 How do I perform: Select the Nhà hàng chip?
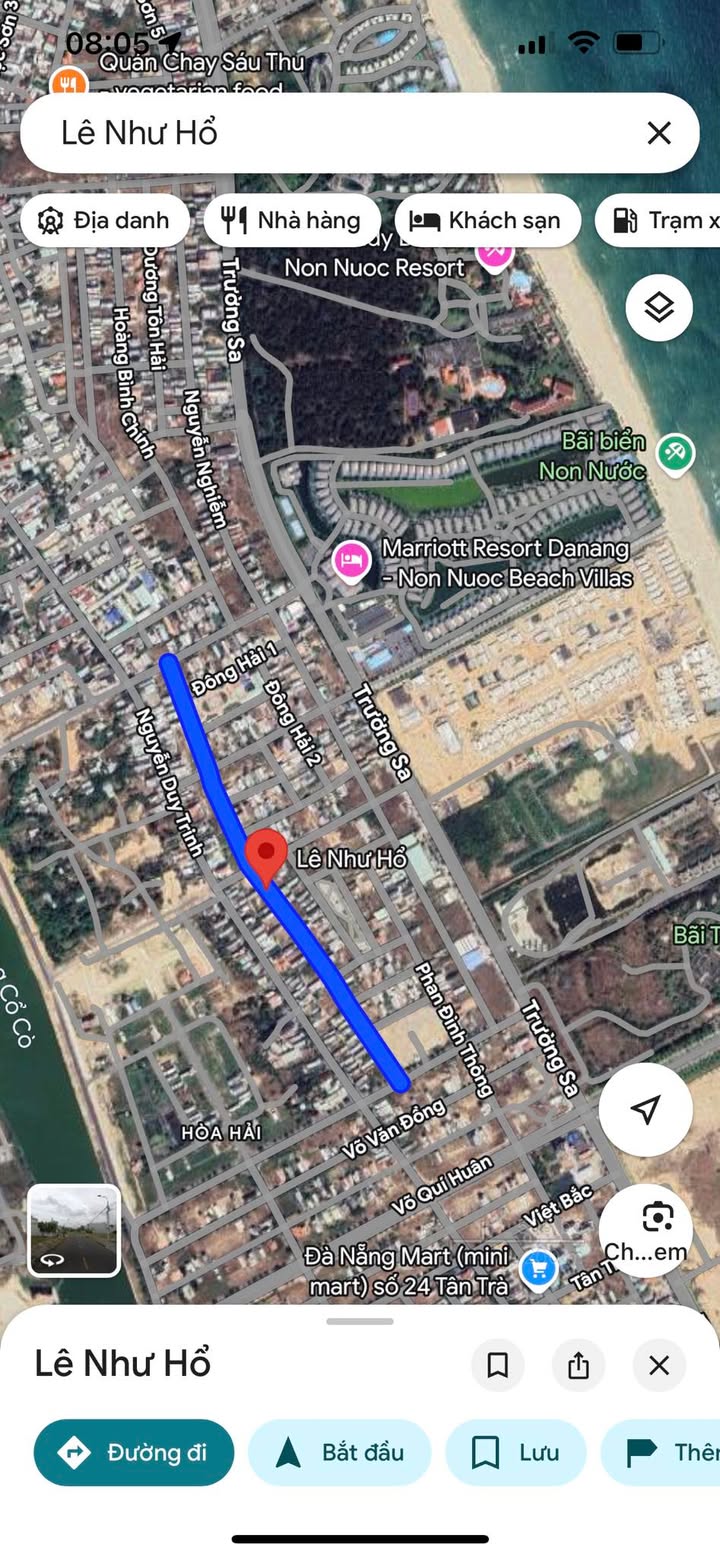coord(292,221)
